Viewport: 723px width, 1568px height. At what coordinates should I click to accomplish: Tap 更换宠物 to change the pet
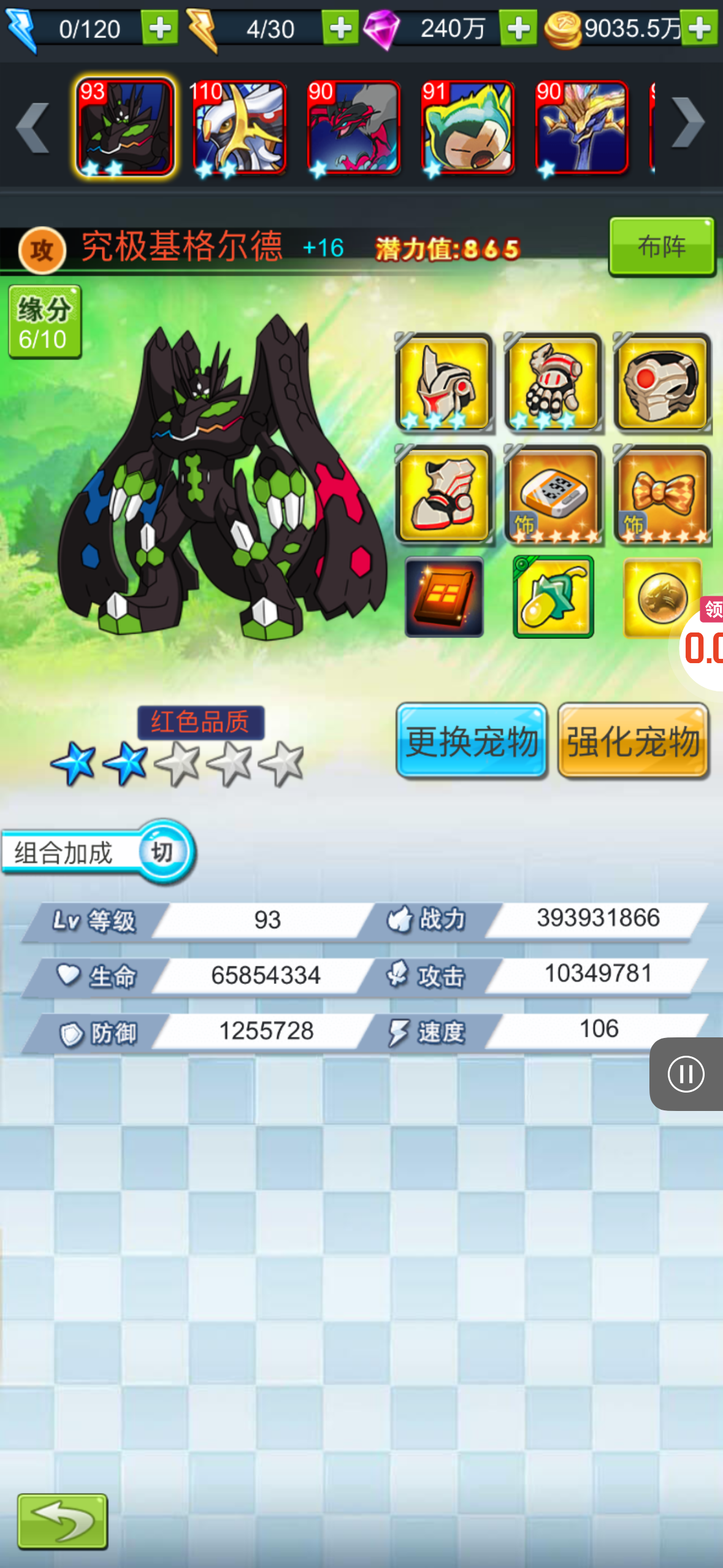pyautogui.click(x=471, y=741)
